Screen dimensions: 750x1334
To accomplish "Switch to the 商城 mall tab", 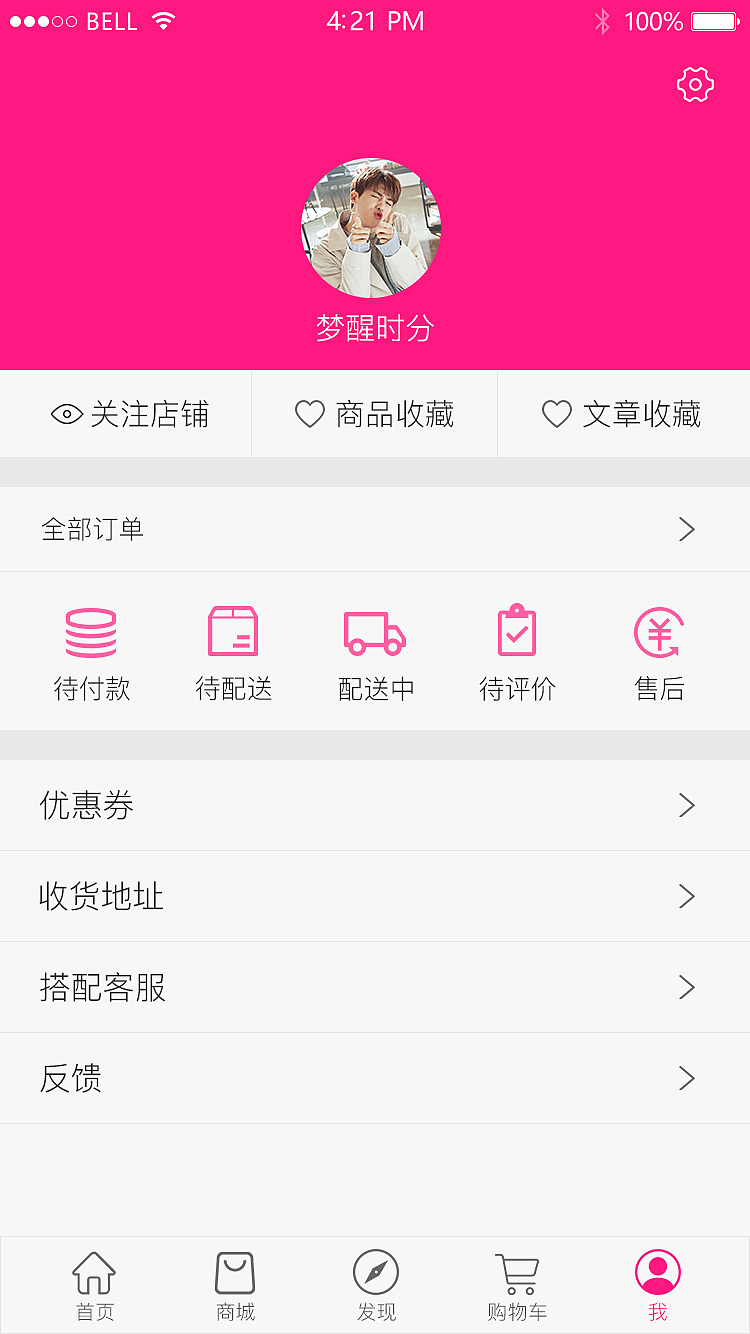I will (234, 1285).
